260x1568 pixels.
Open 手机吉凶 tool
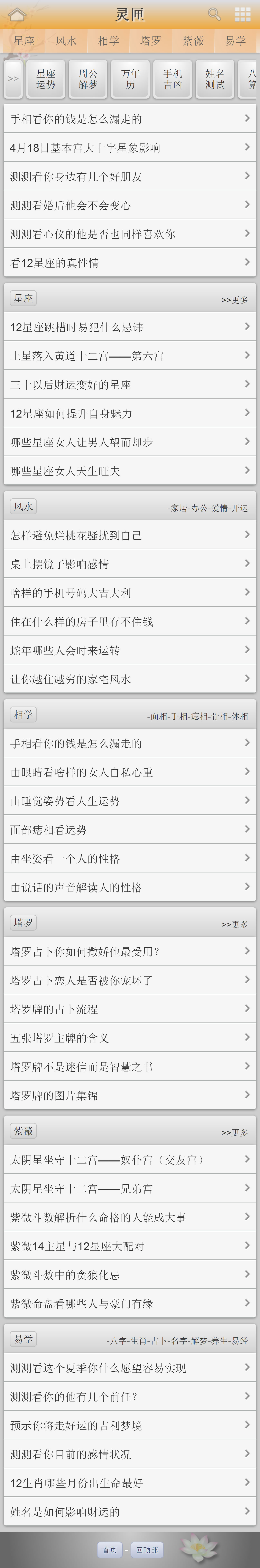click(173, 79)
